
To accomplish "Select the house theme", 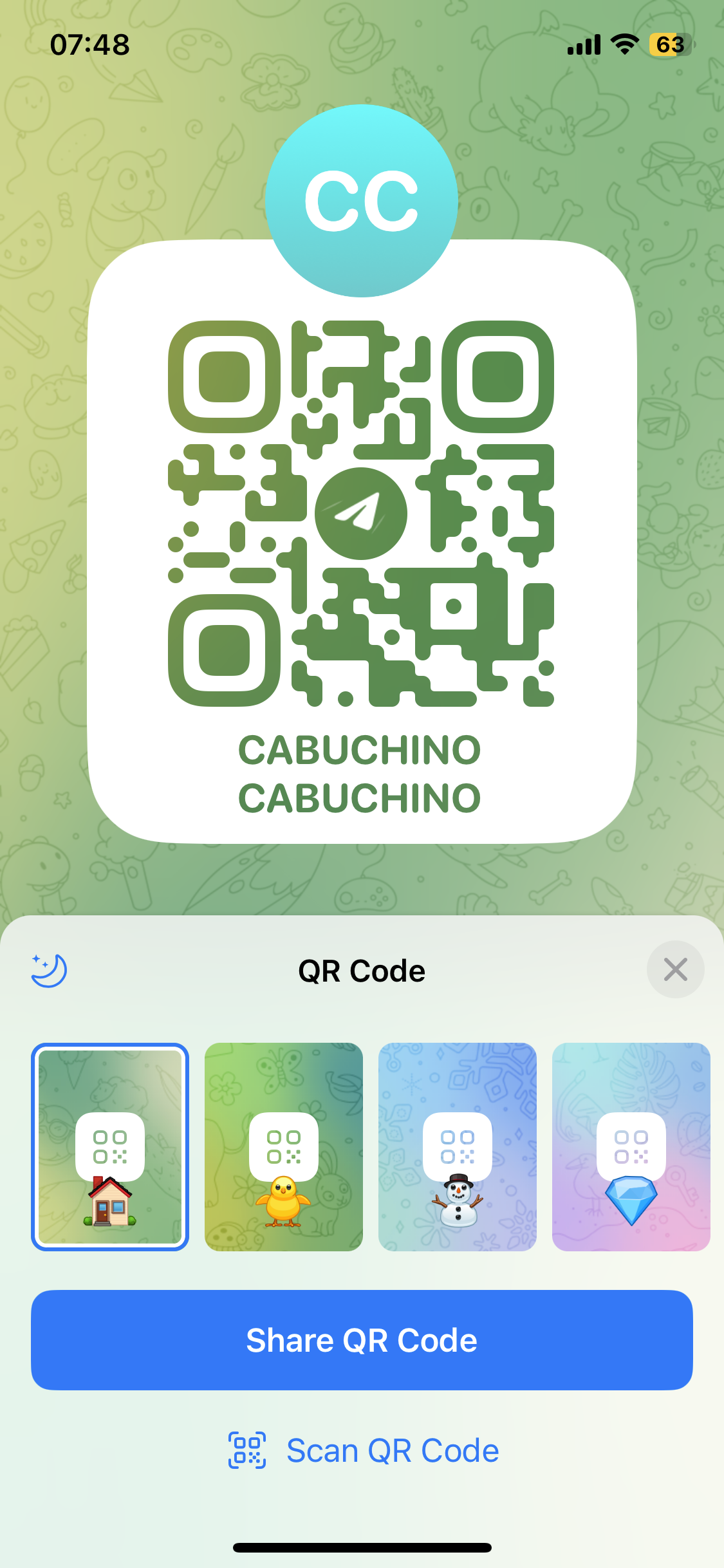I will (x=110, y=1147).
